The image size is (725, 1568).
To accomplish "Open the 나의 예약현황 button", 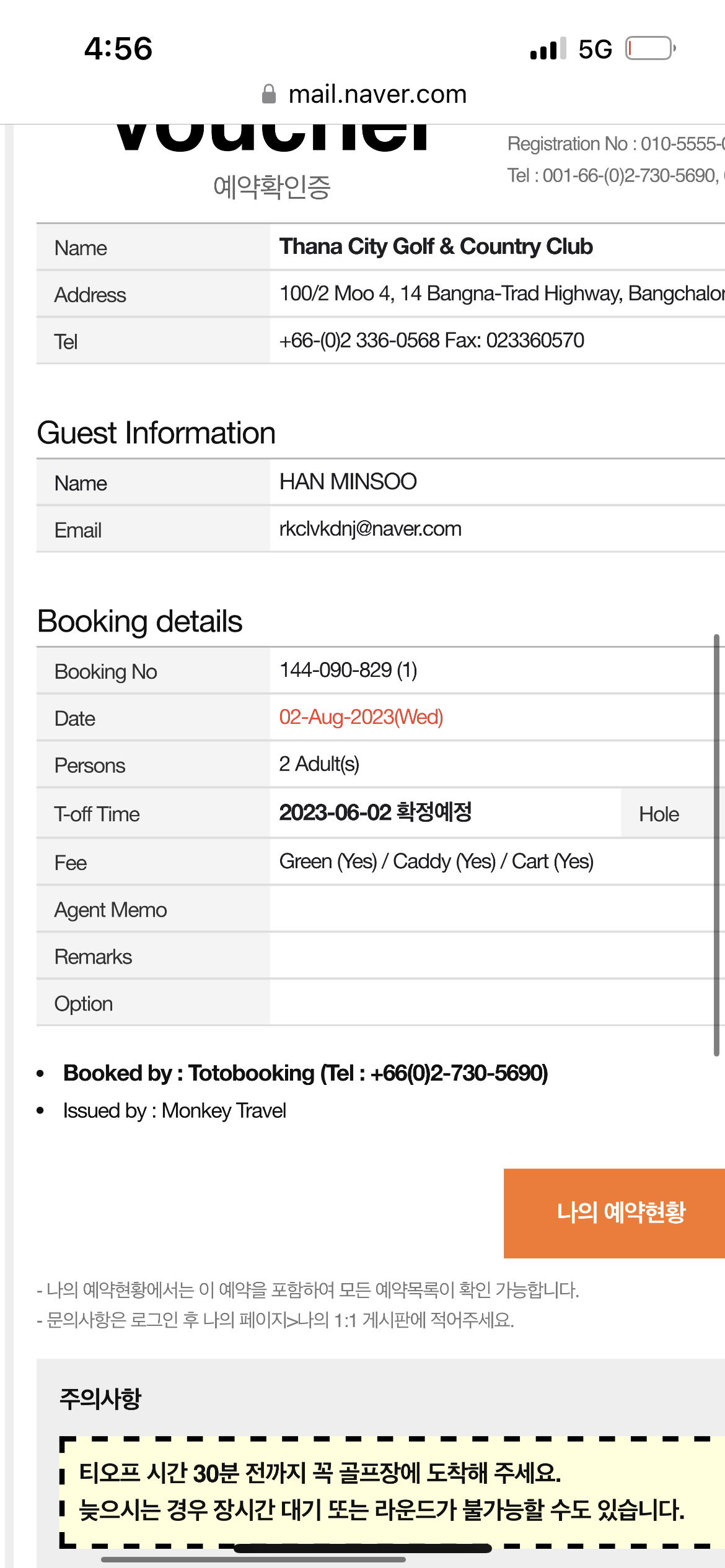I will click(614, 1213).
